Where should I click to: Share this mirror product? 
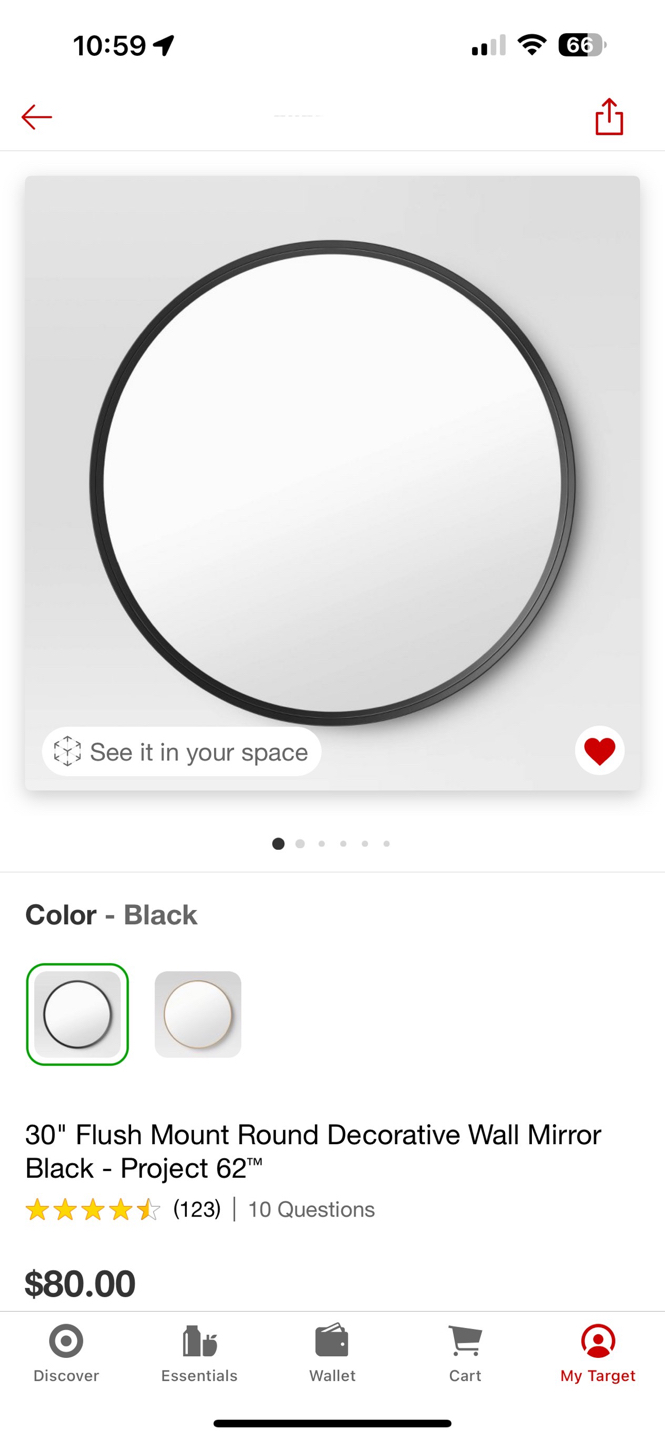pyautogui.click(x=609, y=117)
